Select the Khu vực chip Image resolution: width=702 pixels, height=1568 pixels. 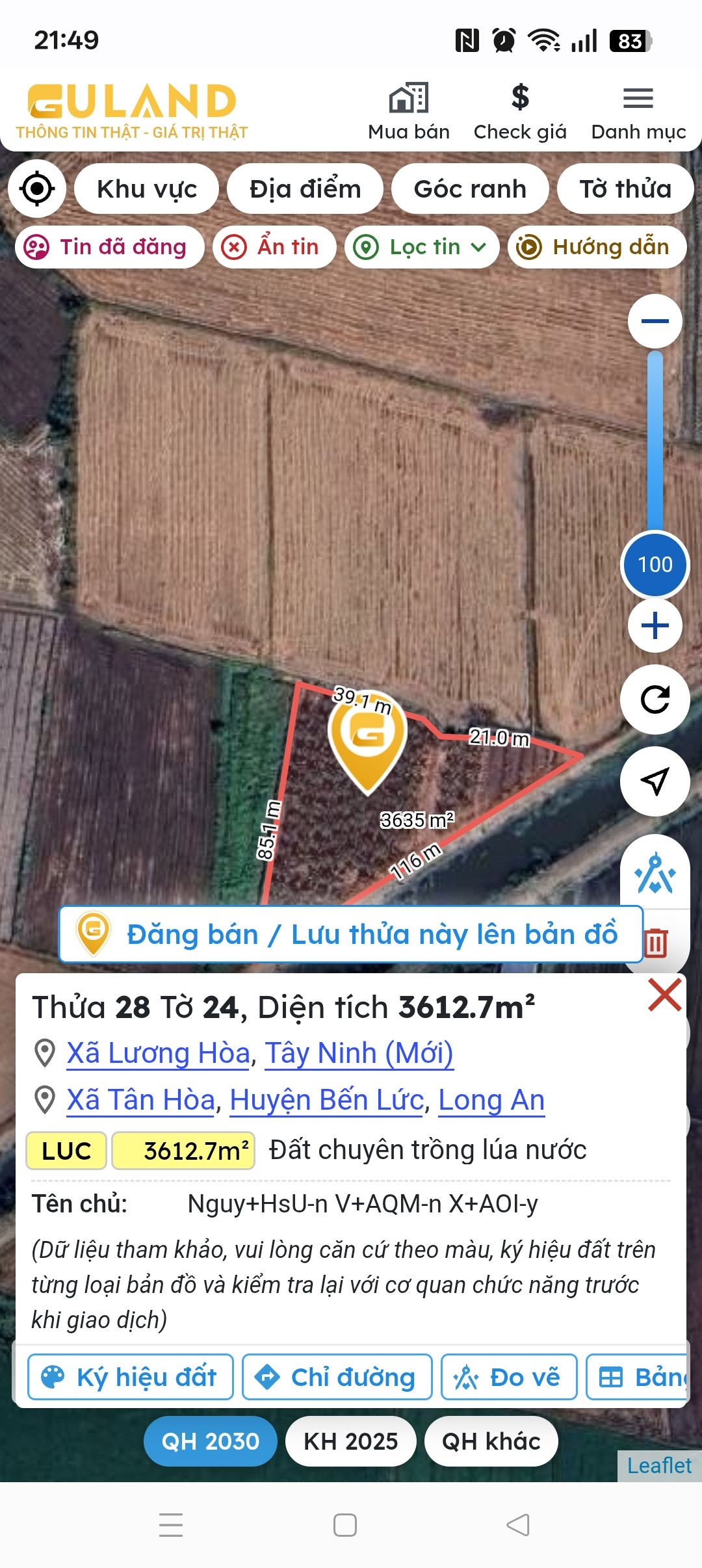pos(147,189)
